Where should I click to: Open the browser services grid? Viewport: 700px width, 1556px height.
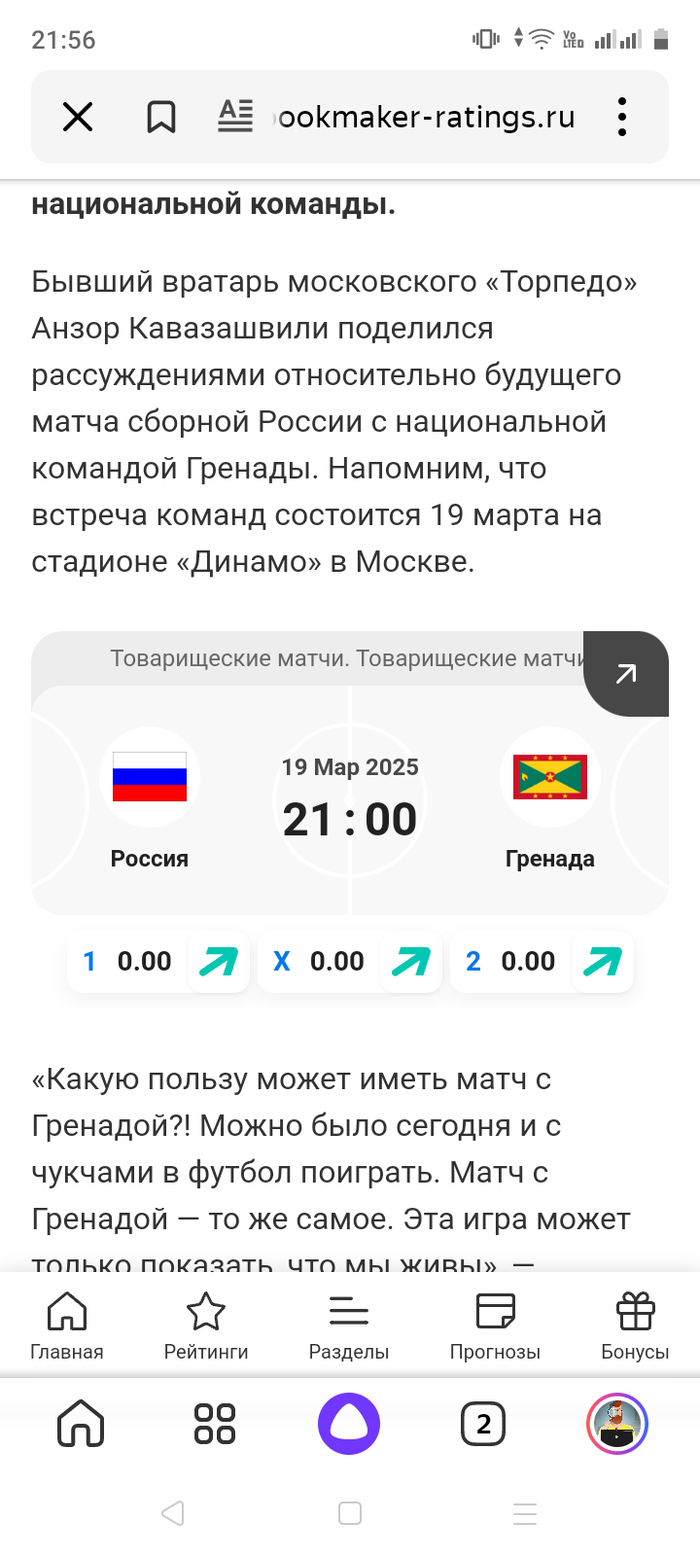tap(215, 1422)
